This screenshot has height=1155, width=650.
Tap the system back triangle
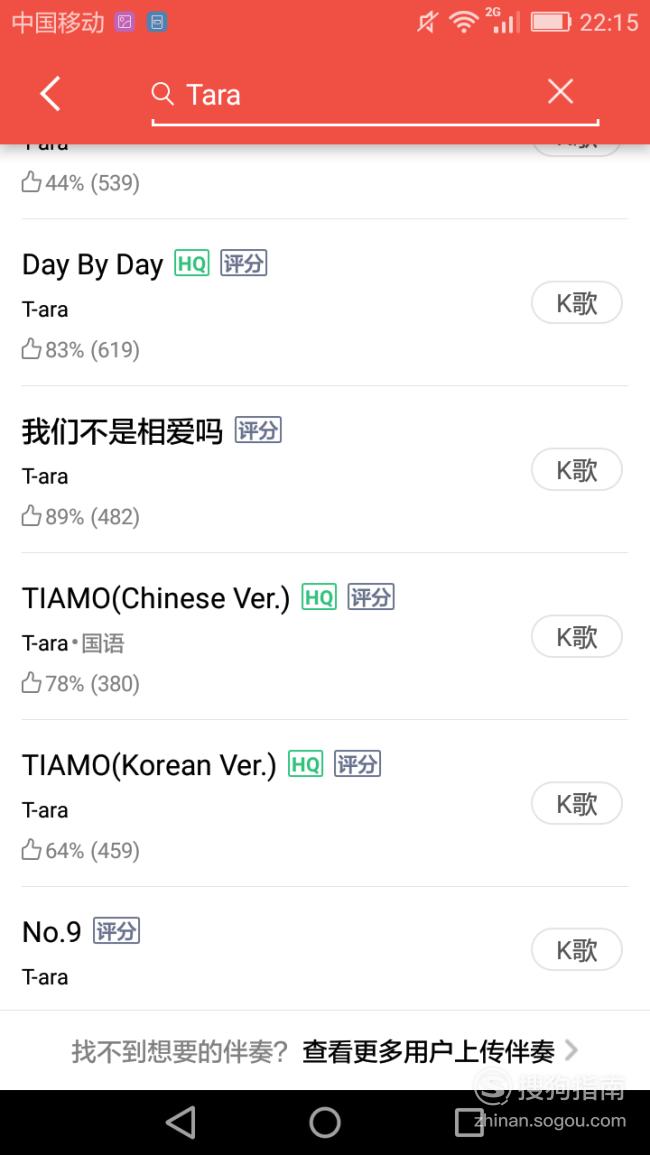[181, 1123]
